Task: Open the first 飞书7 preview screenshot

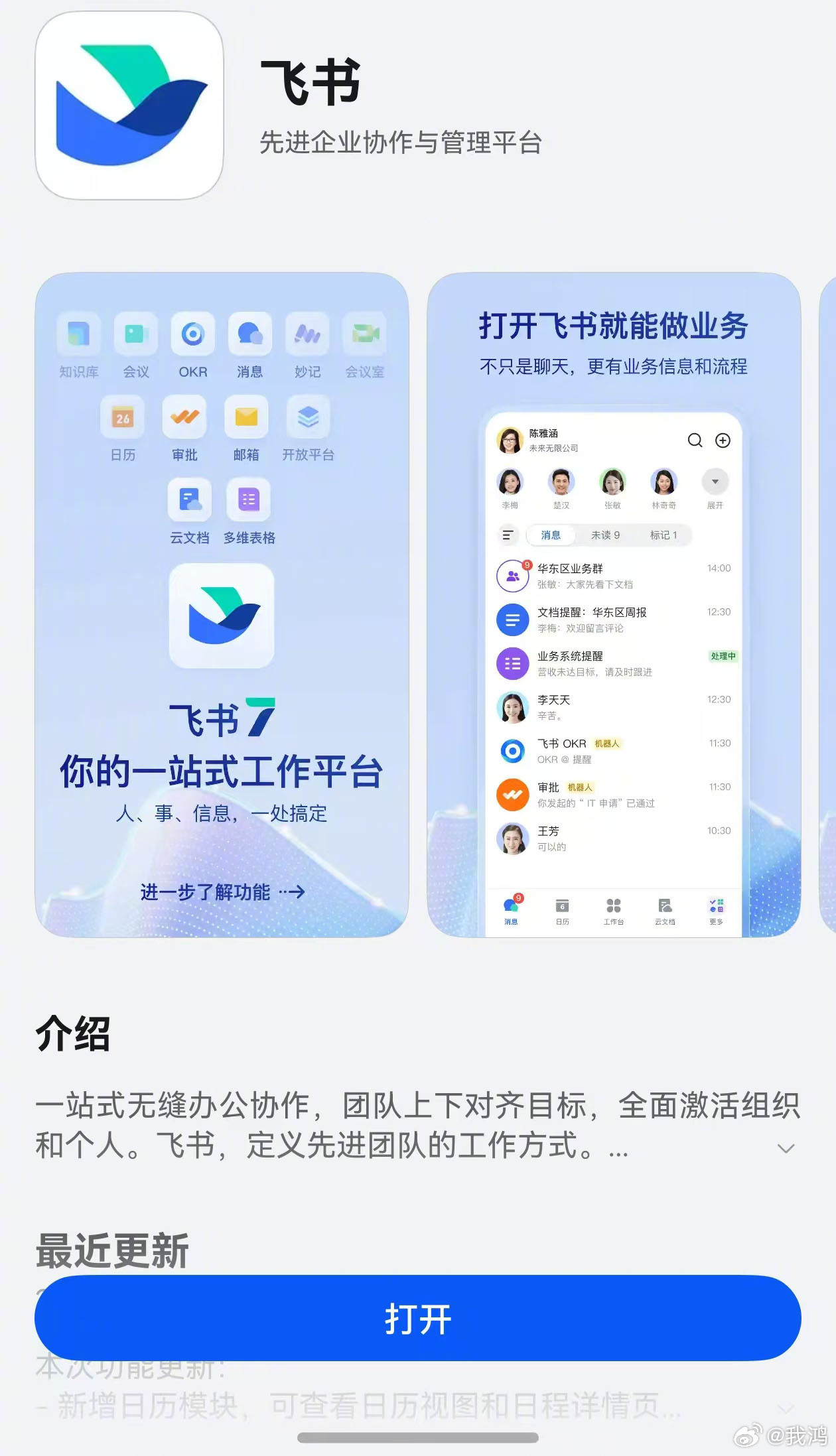Action: (222, 604)
